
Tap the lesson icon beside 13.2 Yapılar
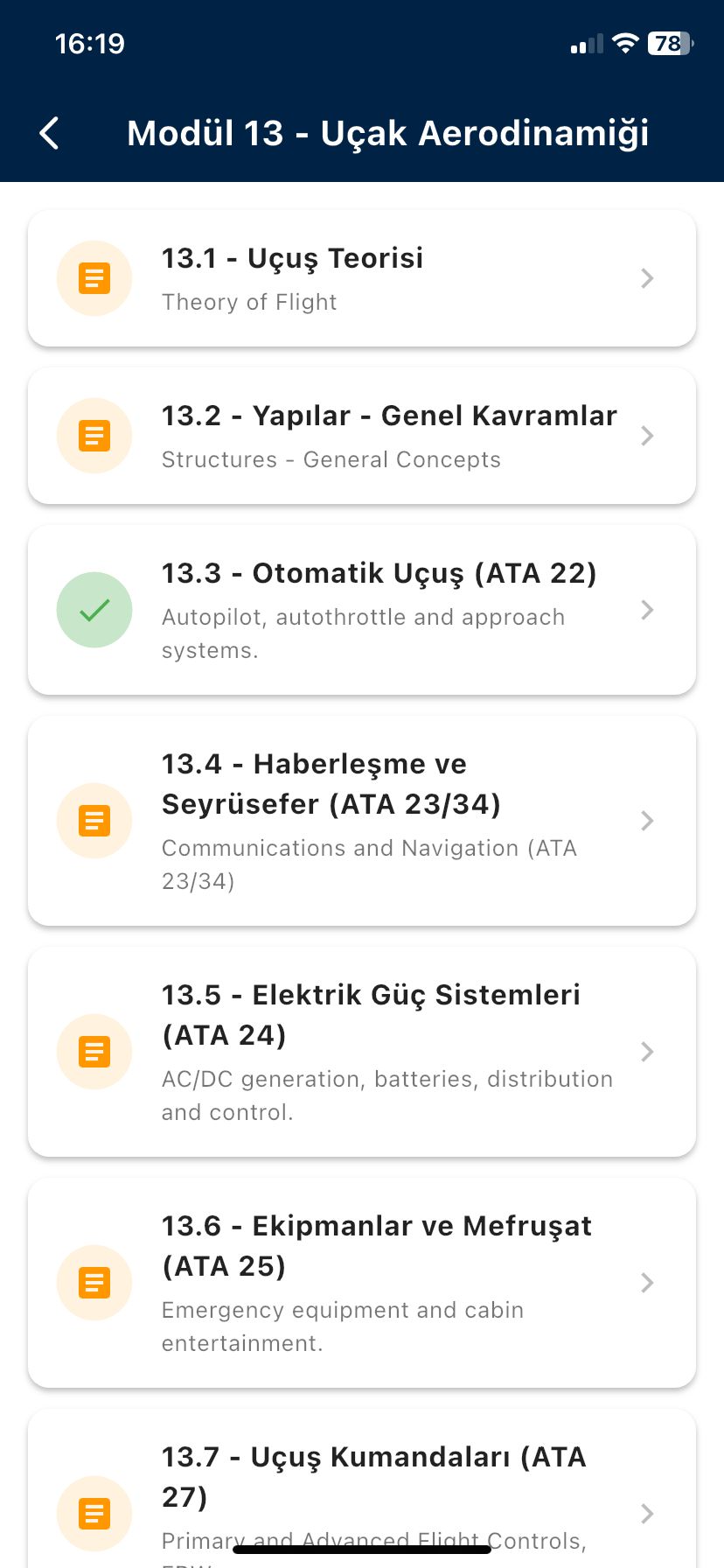(94, 435)
